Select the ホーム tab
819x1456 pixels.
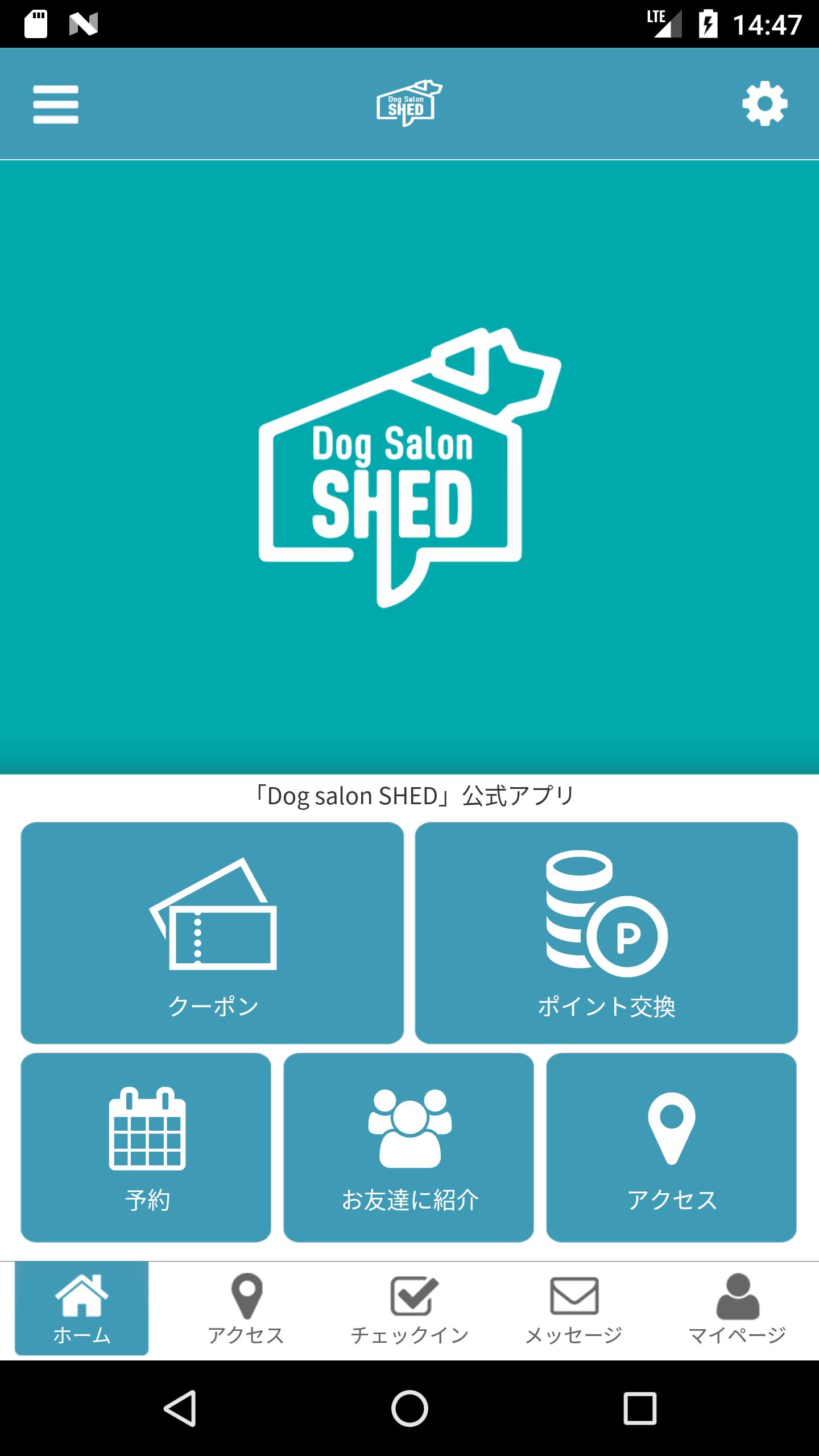click(x=82, y=1308)
